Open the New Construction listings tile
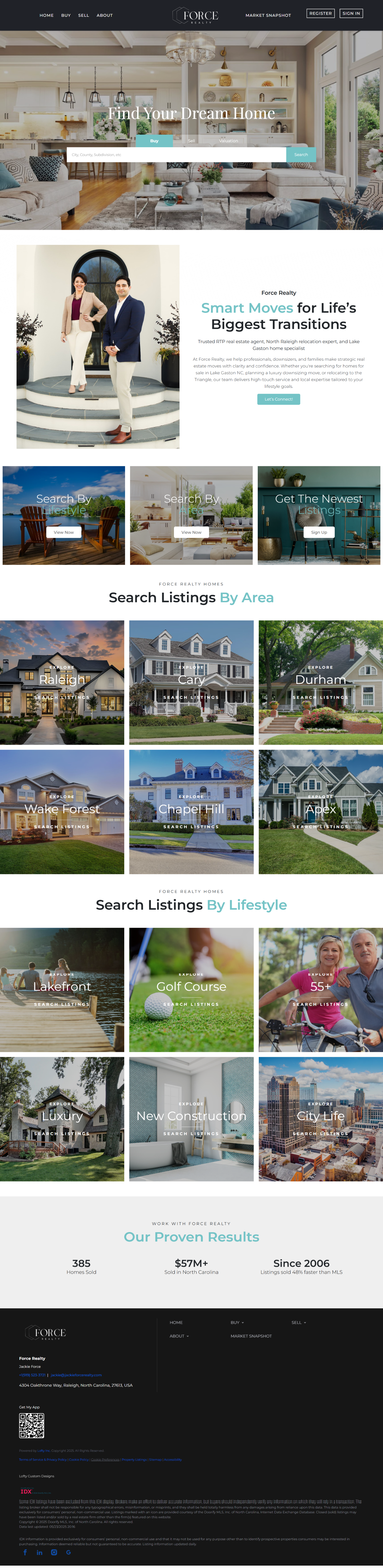Viewport: 383px width, 1568px height. pyautogui.click(x=191, y=1118)
